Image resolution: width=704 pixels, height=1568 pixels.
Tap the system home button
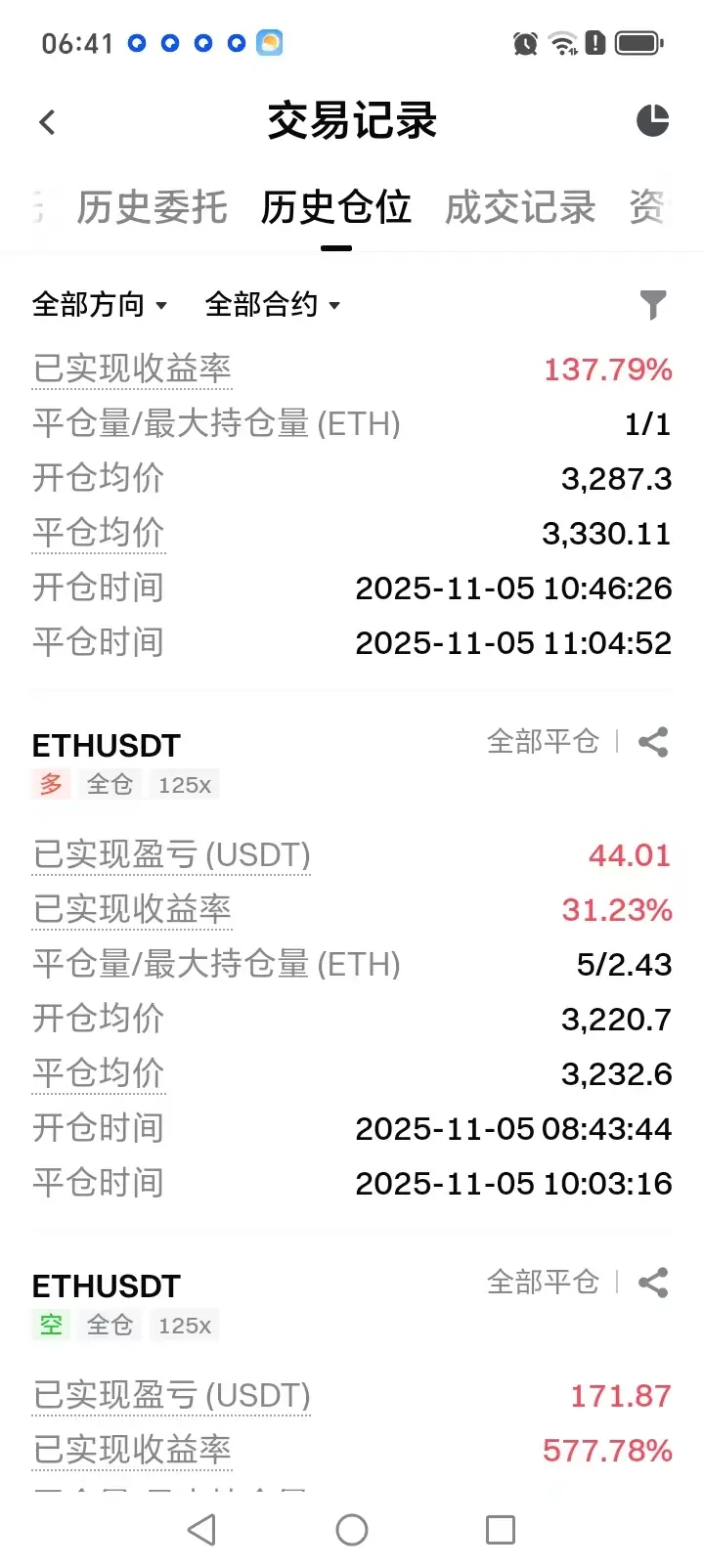tap(352, 1530)
